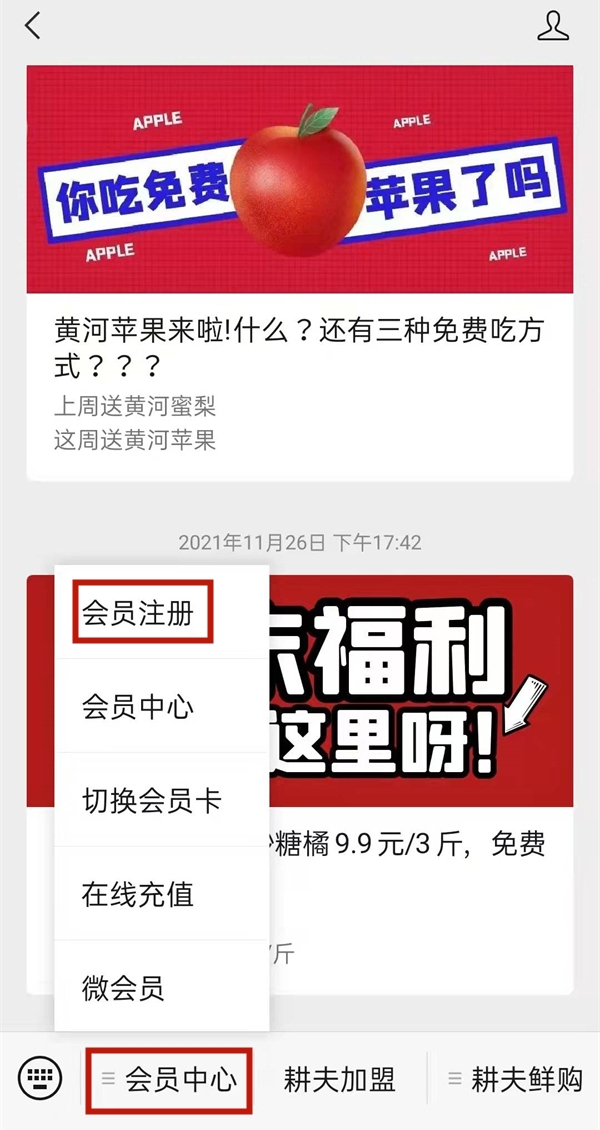Open the account profile icon
The image size is (600, 1130).
pyautogui.click(x=553, y=26)
